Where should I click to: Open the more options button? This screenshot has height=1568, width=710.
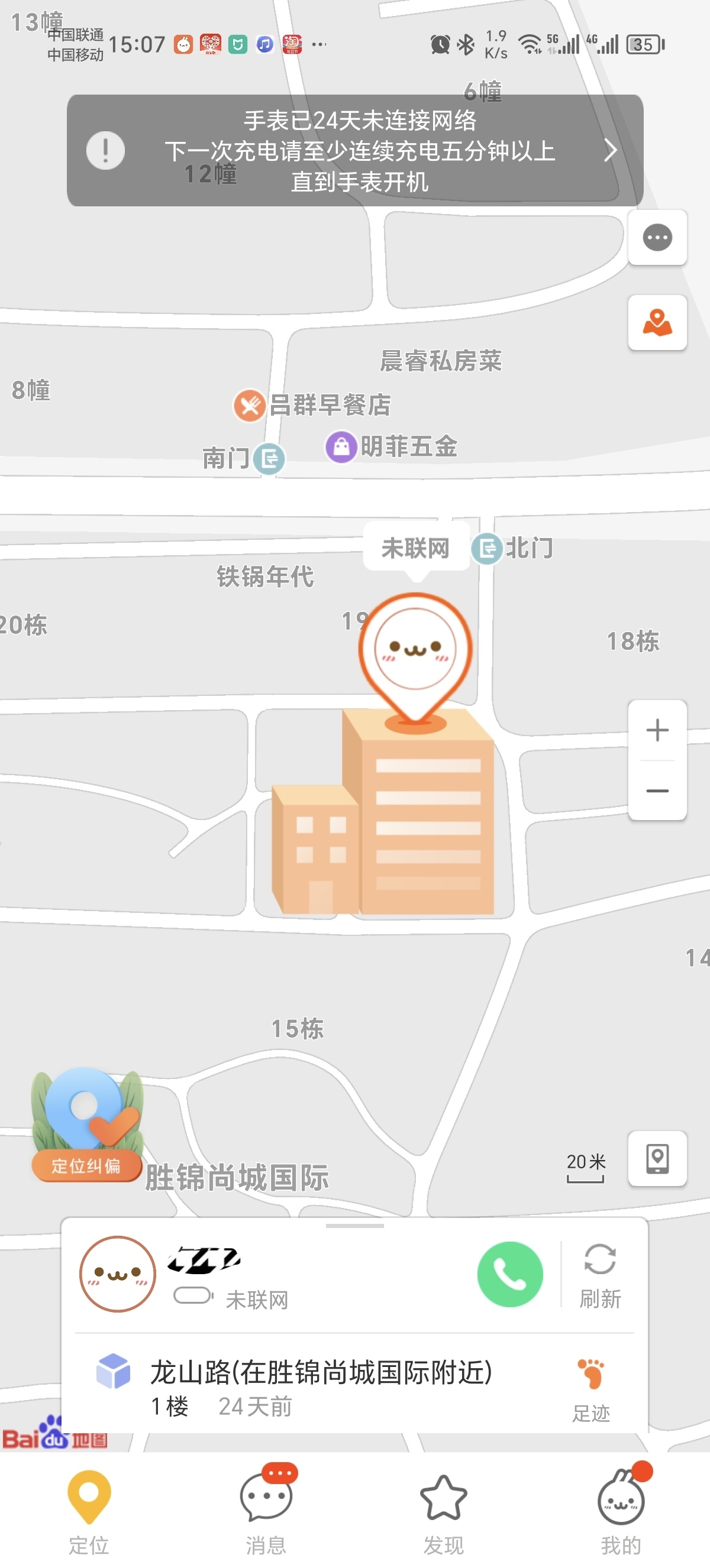tap(657, 238)
